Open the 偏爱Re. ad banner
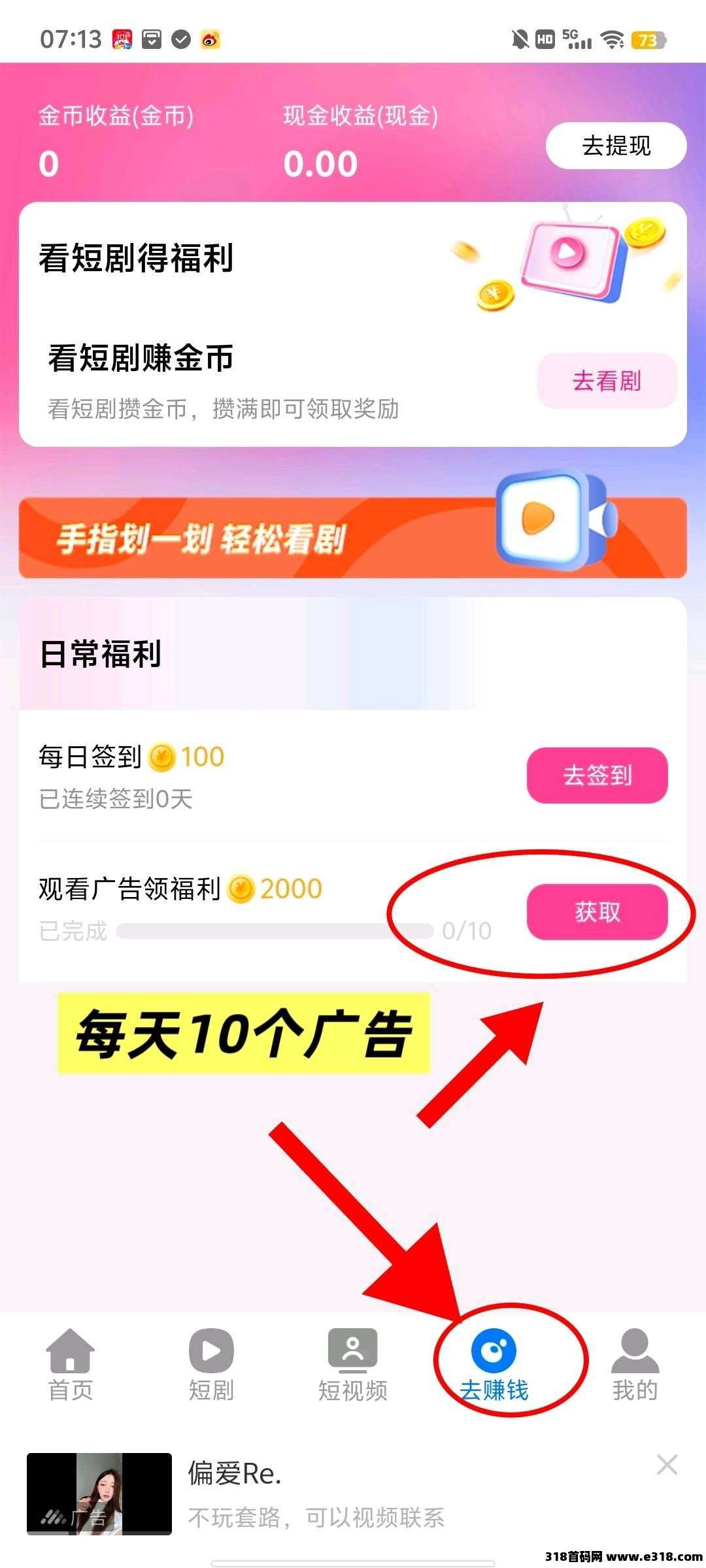The width and height of the screenshot is (706, 1568). click(x=314, y=1494)
